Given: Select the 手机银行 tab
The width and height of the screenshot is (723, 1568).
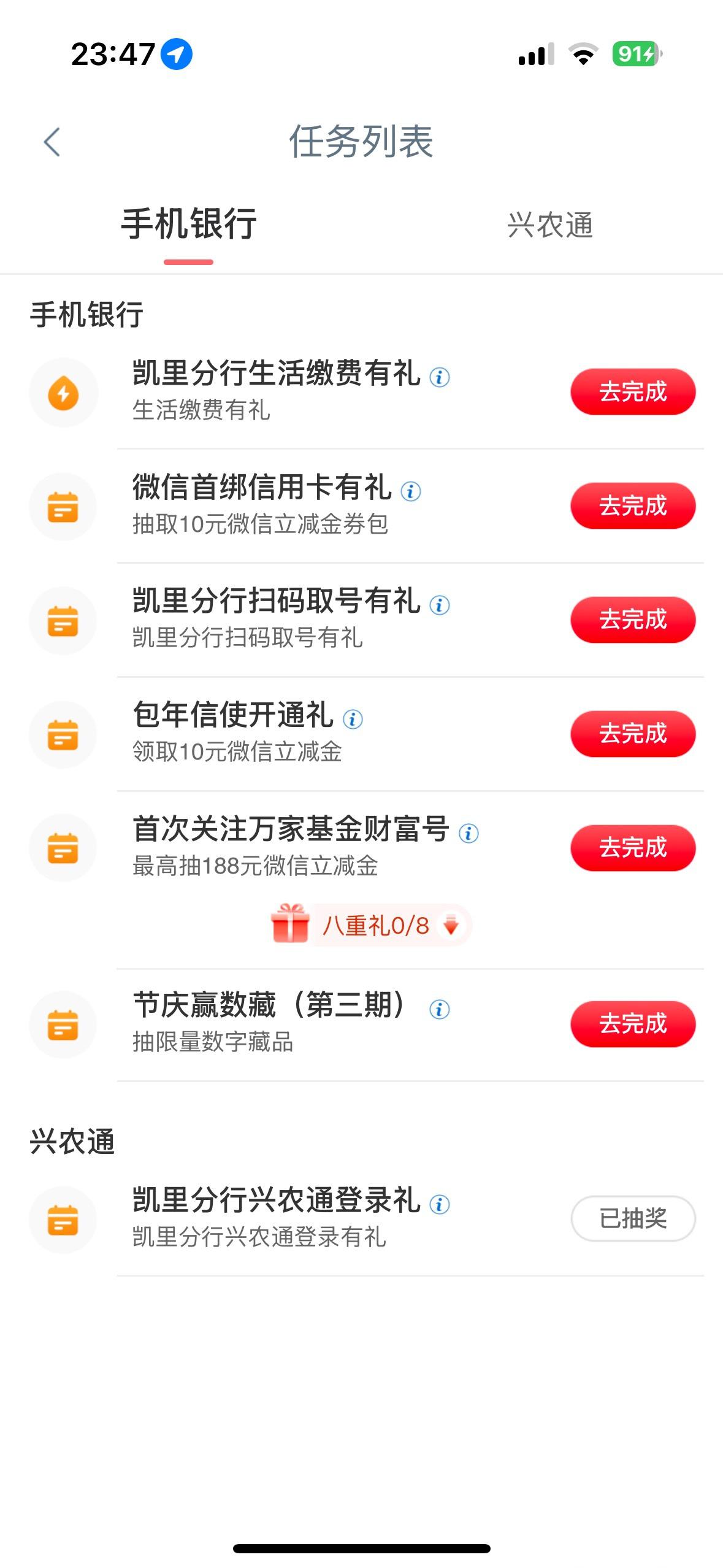Looking at the screenshot, I should 189,223.
